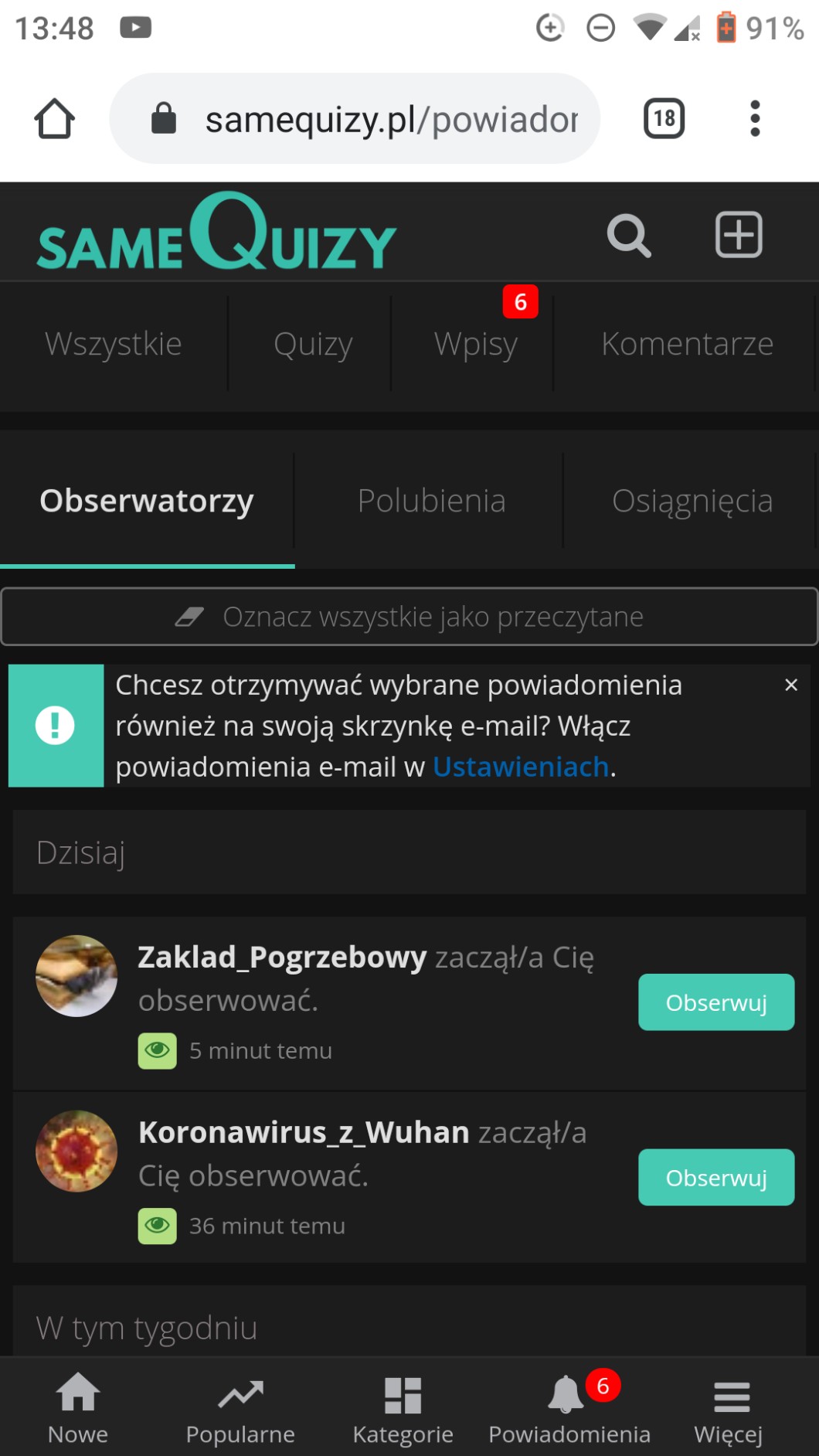The image size is (819, 1456).
Task: Switch to the Quizy tab
Action: pyautogui.click(x=313, y=344)
